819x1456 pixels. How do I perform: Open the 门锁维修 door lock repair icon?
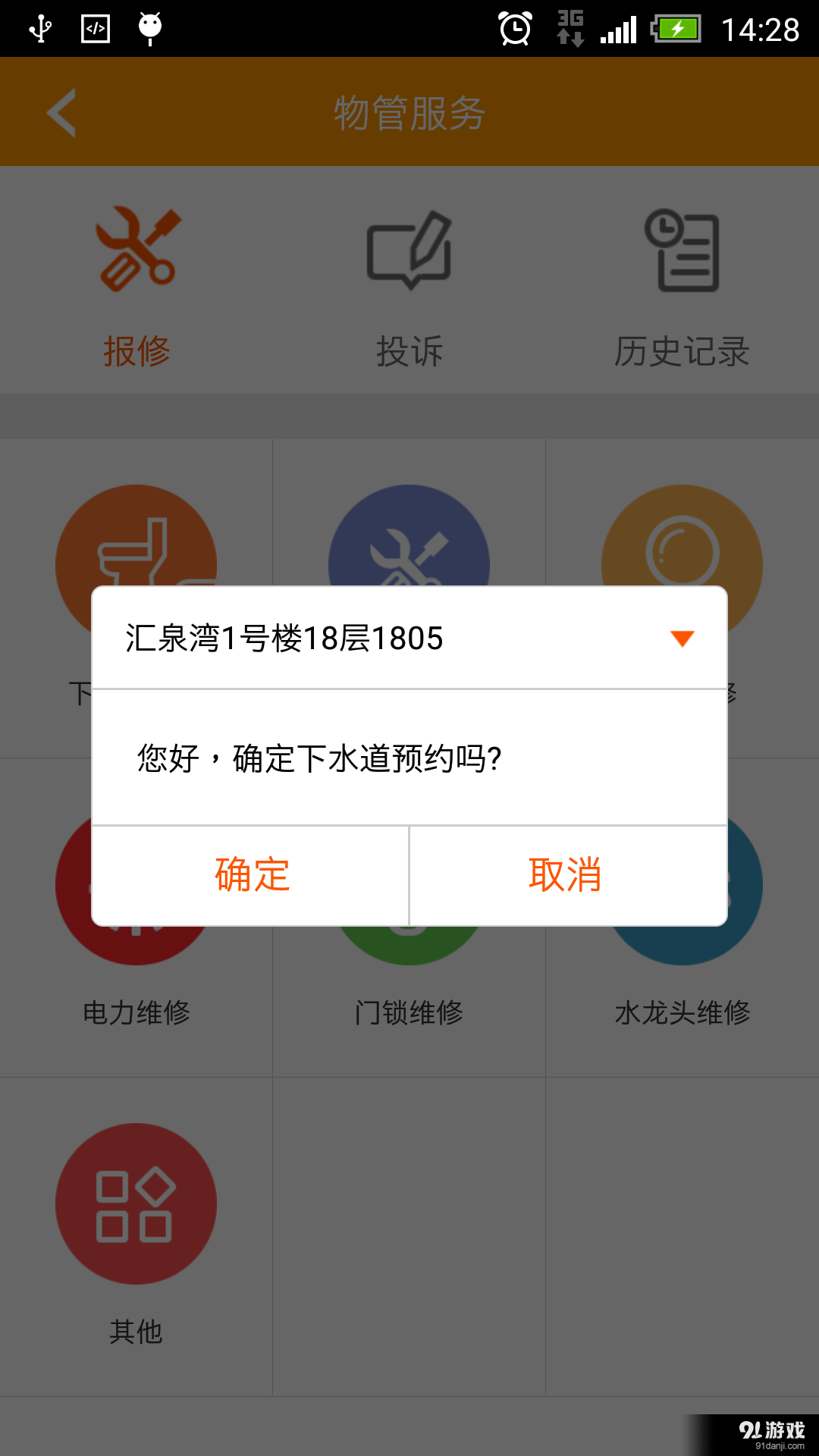tap(409, 948)
